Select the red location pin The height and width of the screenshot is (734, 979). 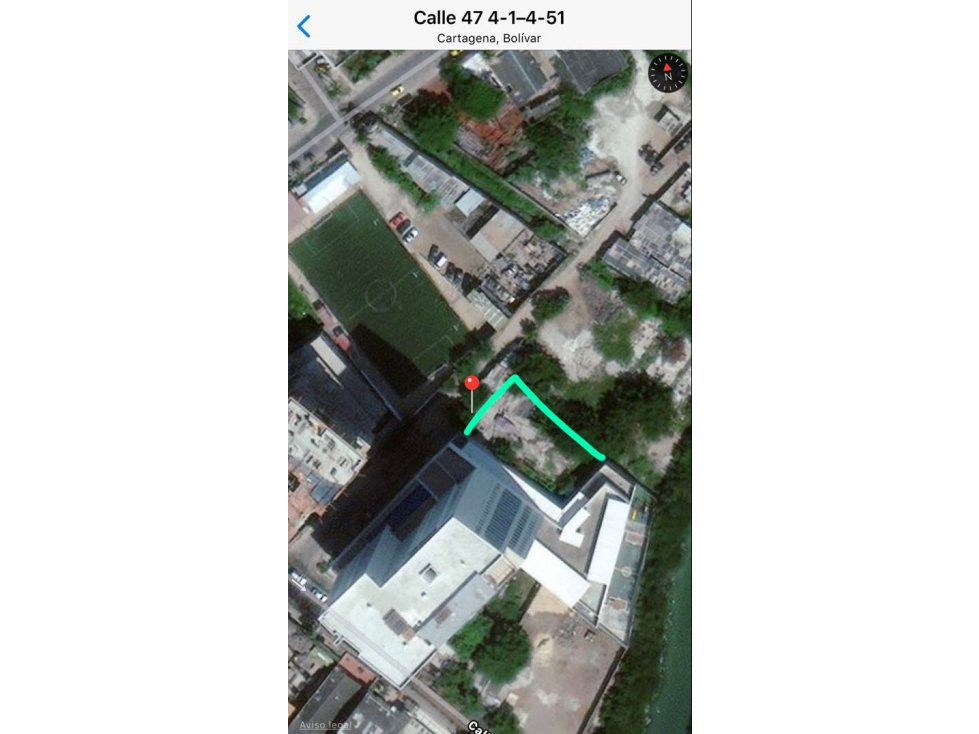pyautogui.click(x=472, y=385)
